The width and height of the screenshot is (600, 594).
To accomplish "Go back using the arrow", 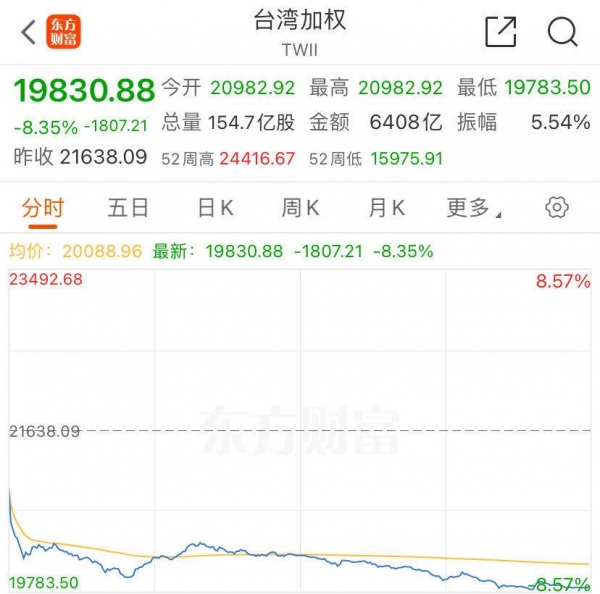I will click(x=28, y=33).
